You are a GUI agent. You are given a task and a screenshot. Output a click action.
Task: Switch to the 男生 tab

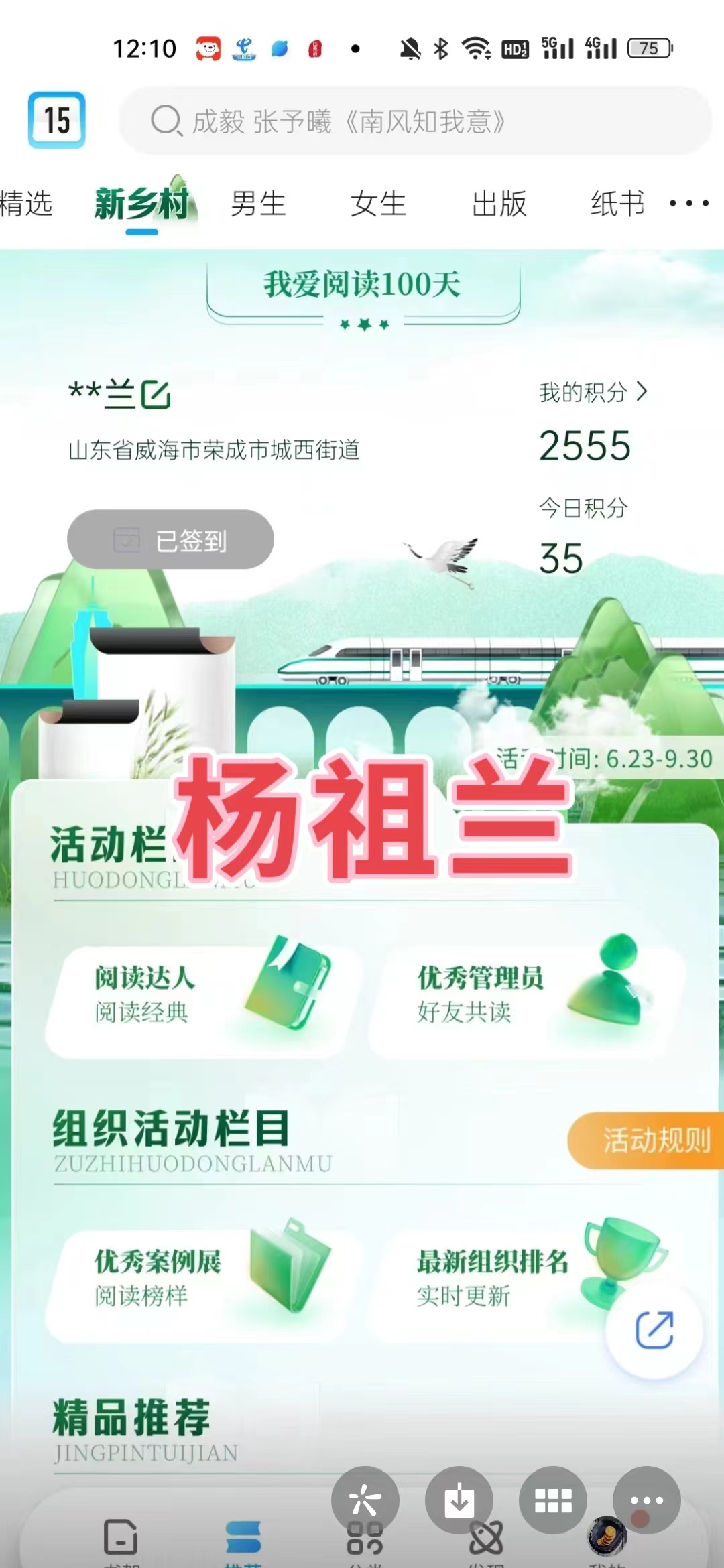pyautogui.click(x=258, y=204)
